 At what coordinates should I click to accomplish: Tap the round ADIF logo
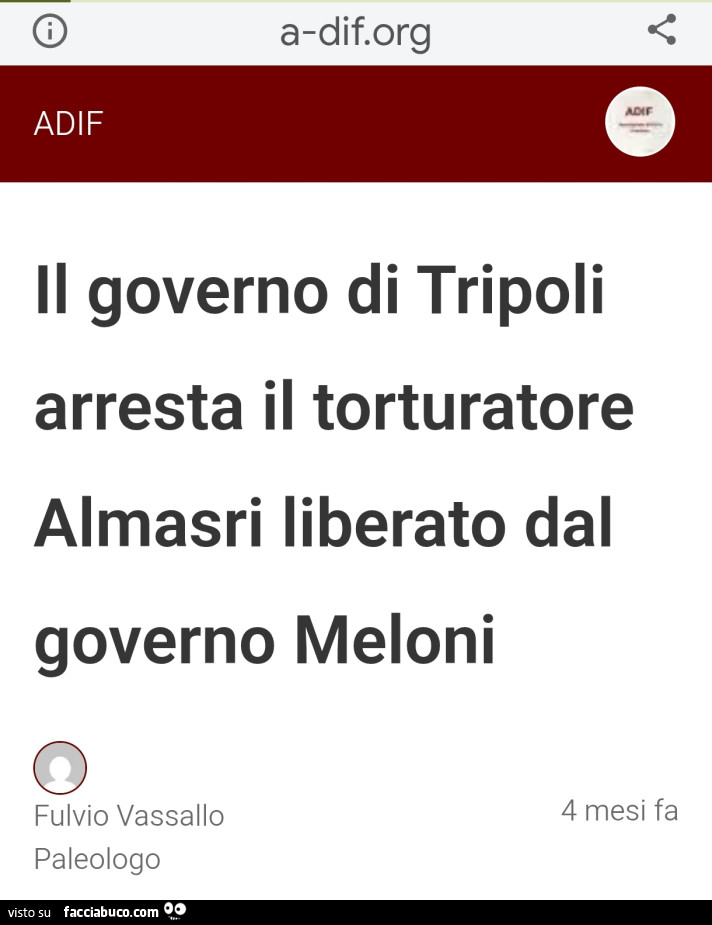coord(640,122)
